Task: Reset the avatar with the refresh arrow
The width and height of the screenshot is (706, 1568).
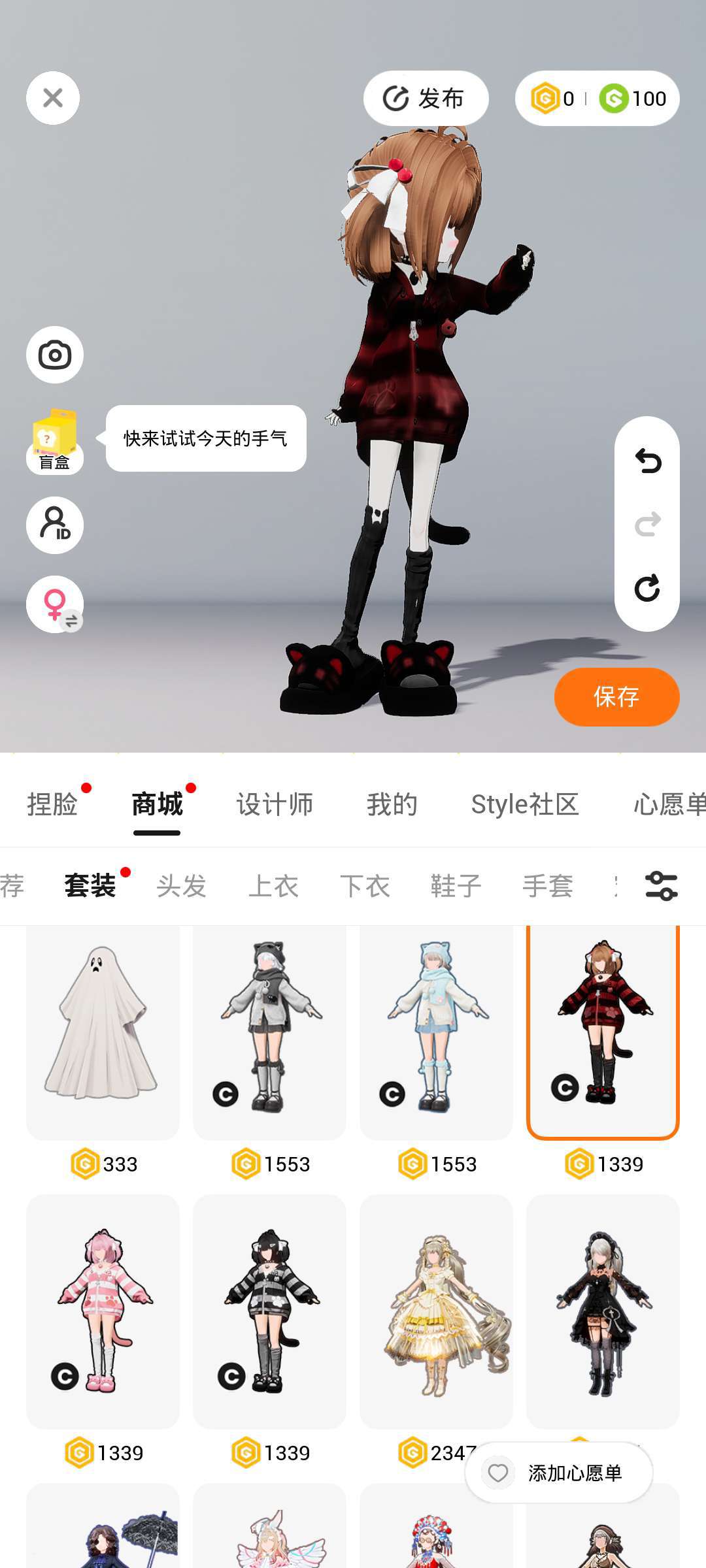Action: 647,588
